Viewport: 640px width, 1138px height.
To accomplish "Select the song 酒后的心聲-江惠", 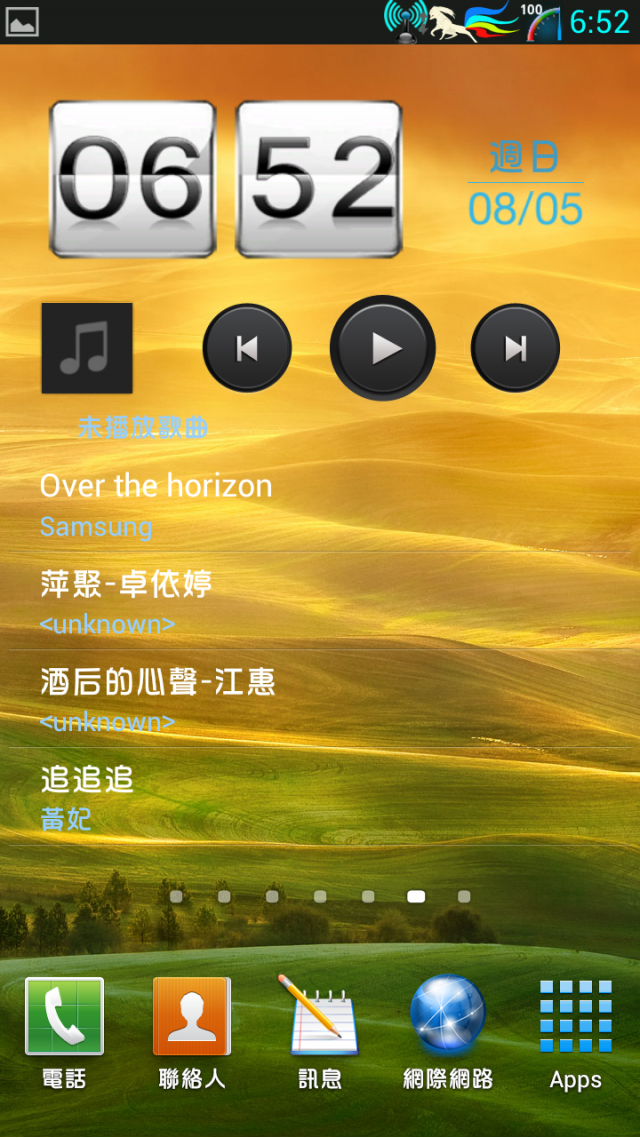I will coord(158,699).
